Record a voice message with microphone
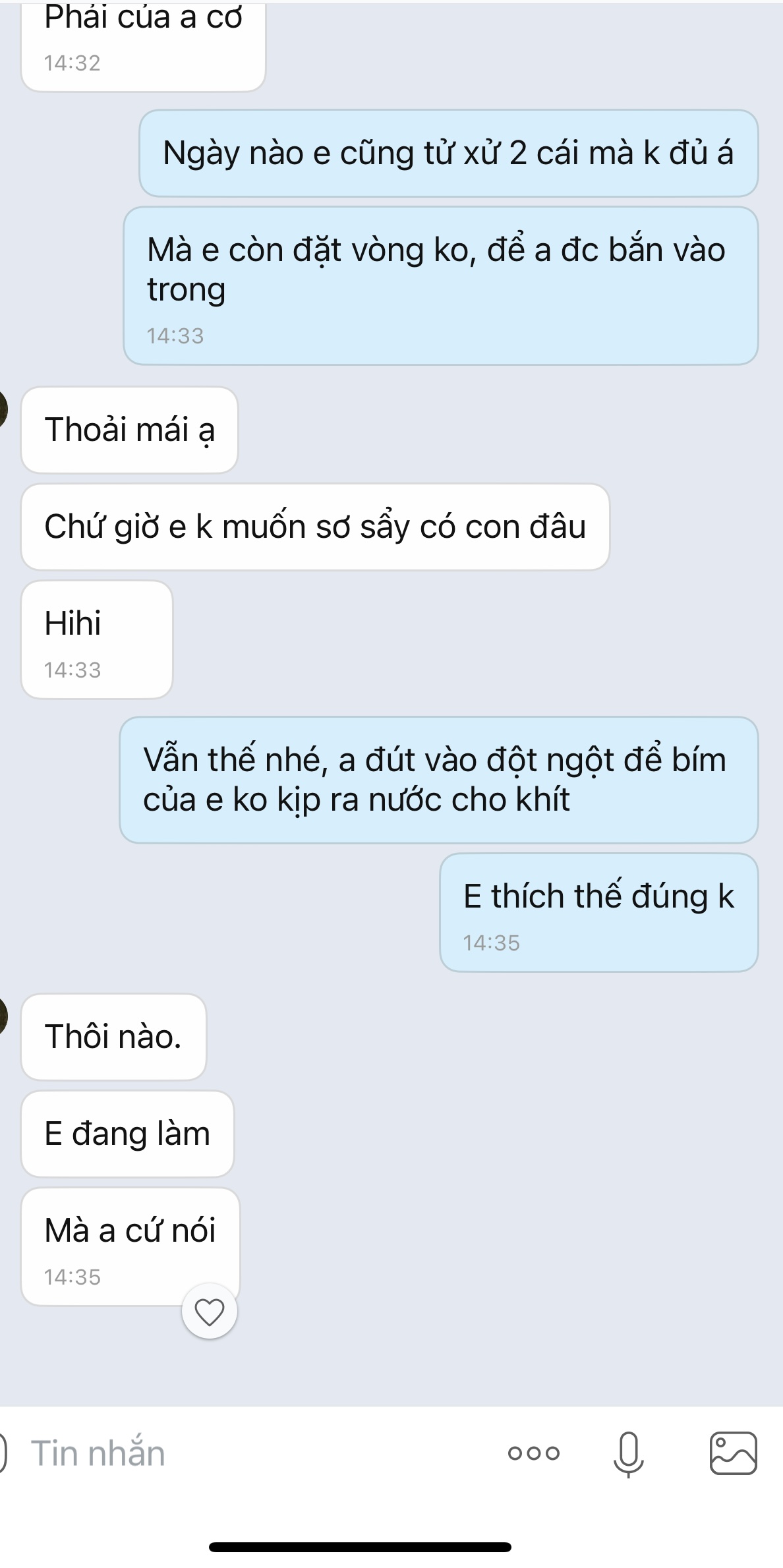 [628, 1453]
